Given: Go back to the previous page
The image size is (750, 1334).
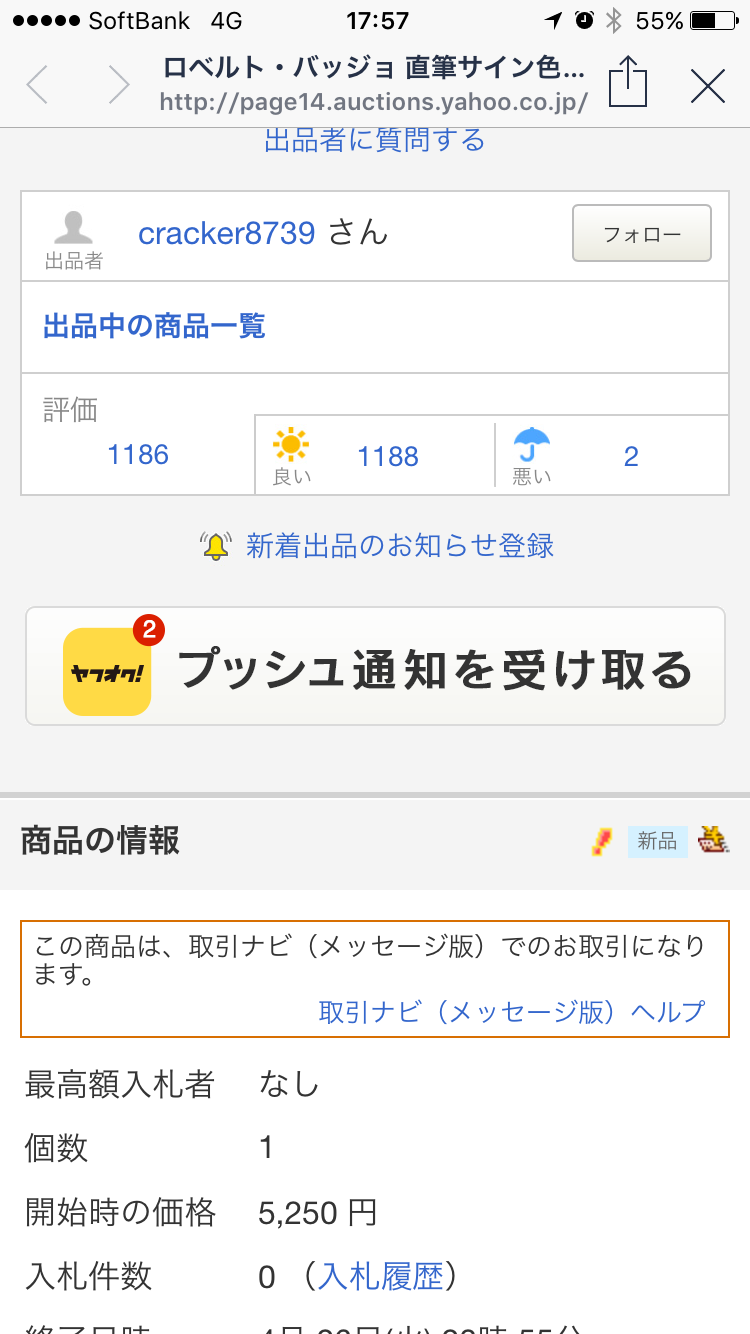Looking at the screenshot, I should click(38, 85).
